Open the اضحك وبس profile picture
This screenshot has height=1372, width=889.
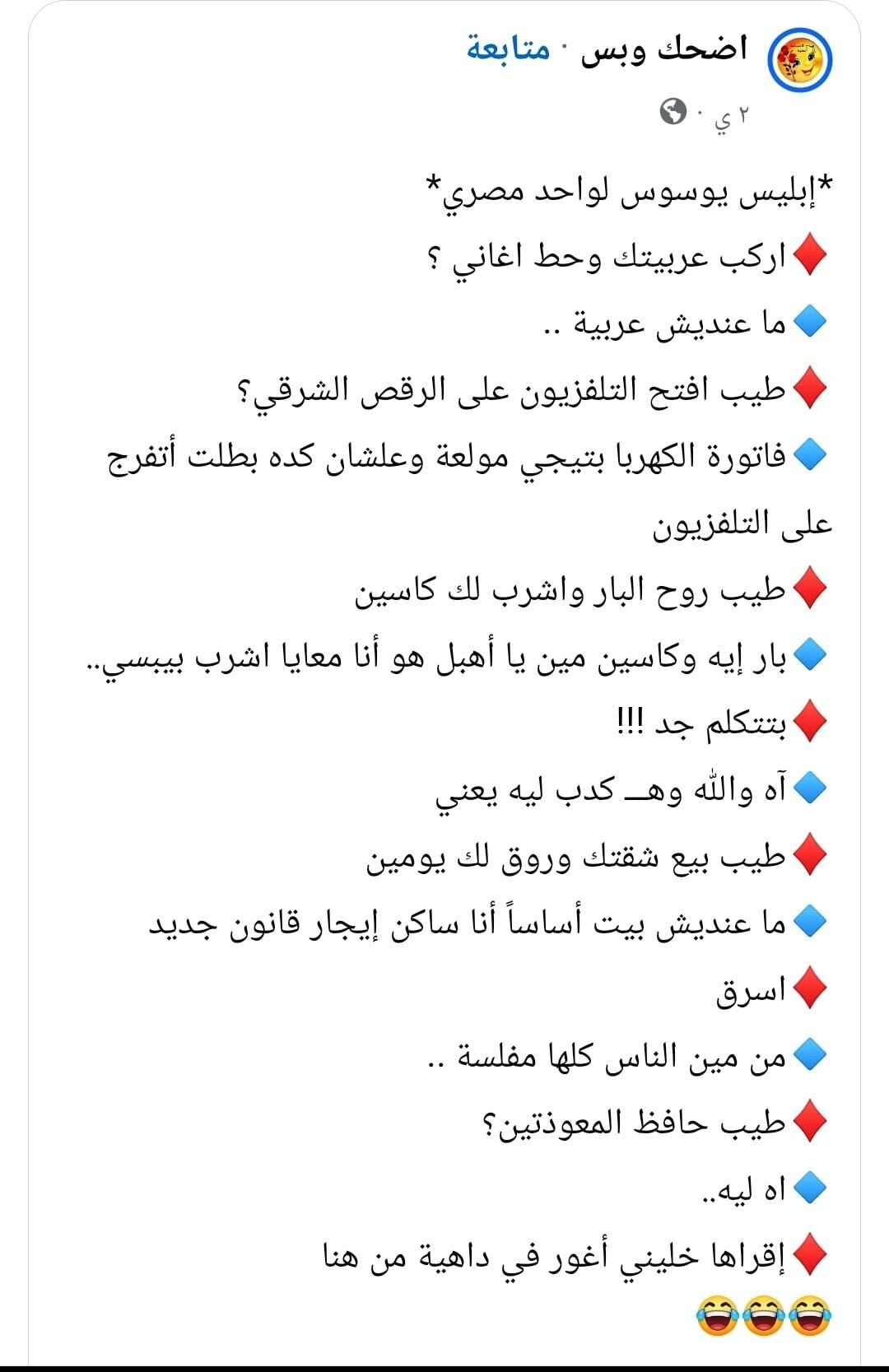(799, 61)
